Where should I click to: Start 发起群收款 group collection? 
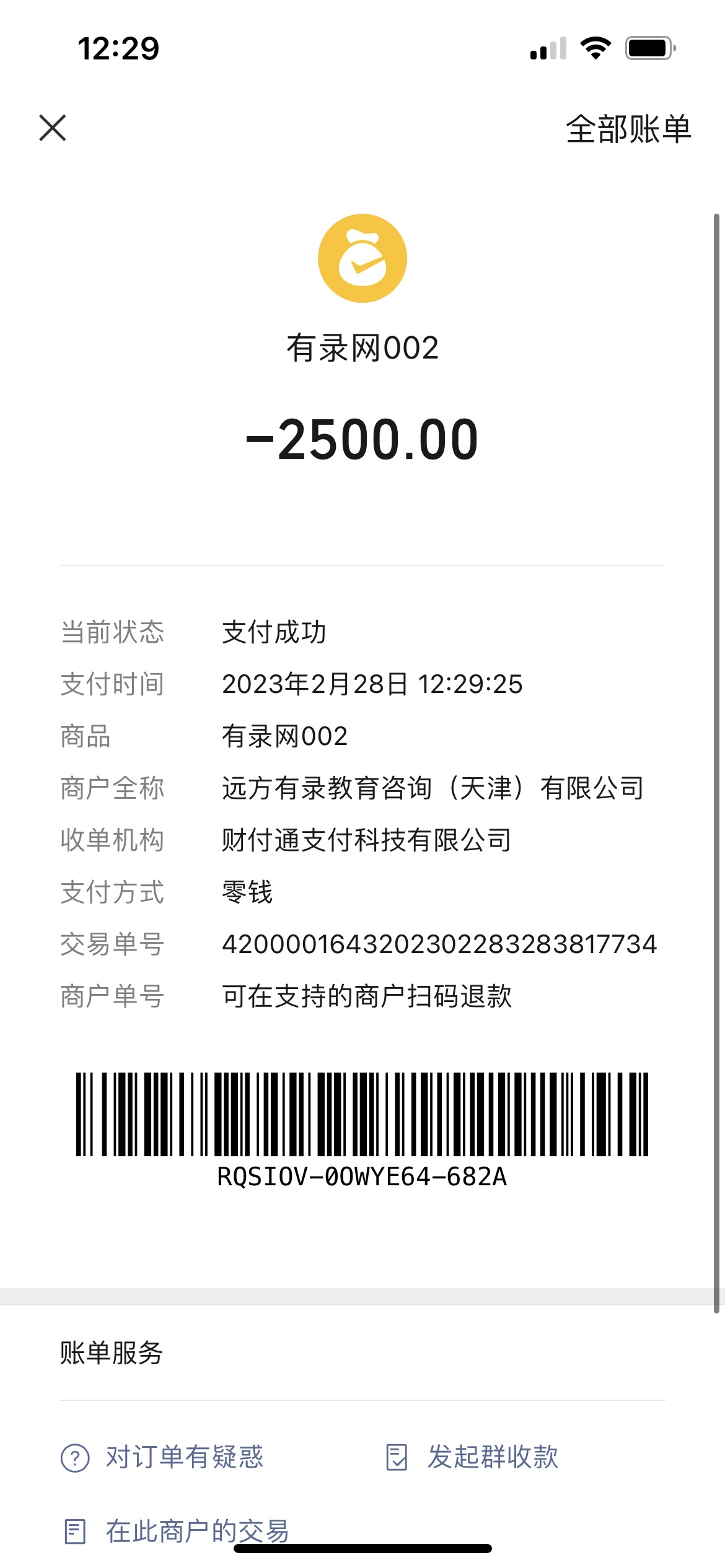[x=472, y=1457]
